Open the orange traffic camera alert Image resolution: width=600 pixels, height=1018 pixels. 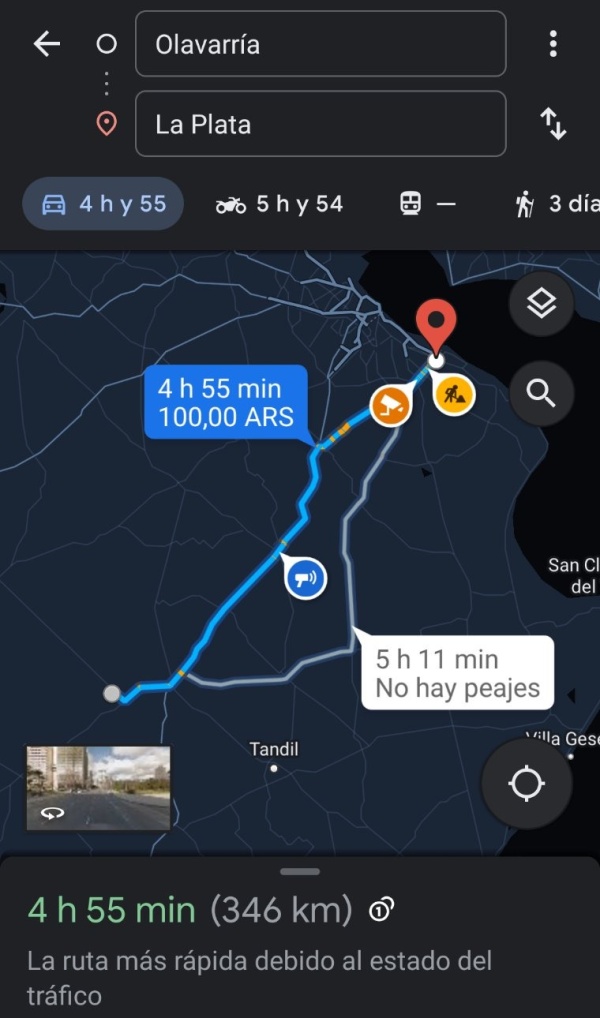pos(390,406)
